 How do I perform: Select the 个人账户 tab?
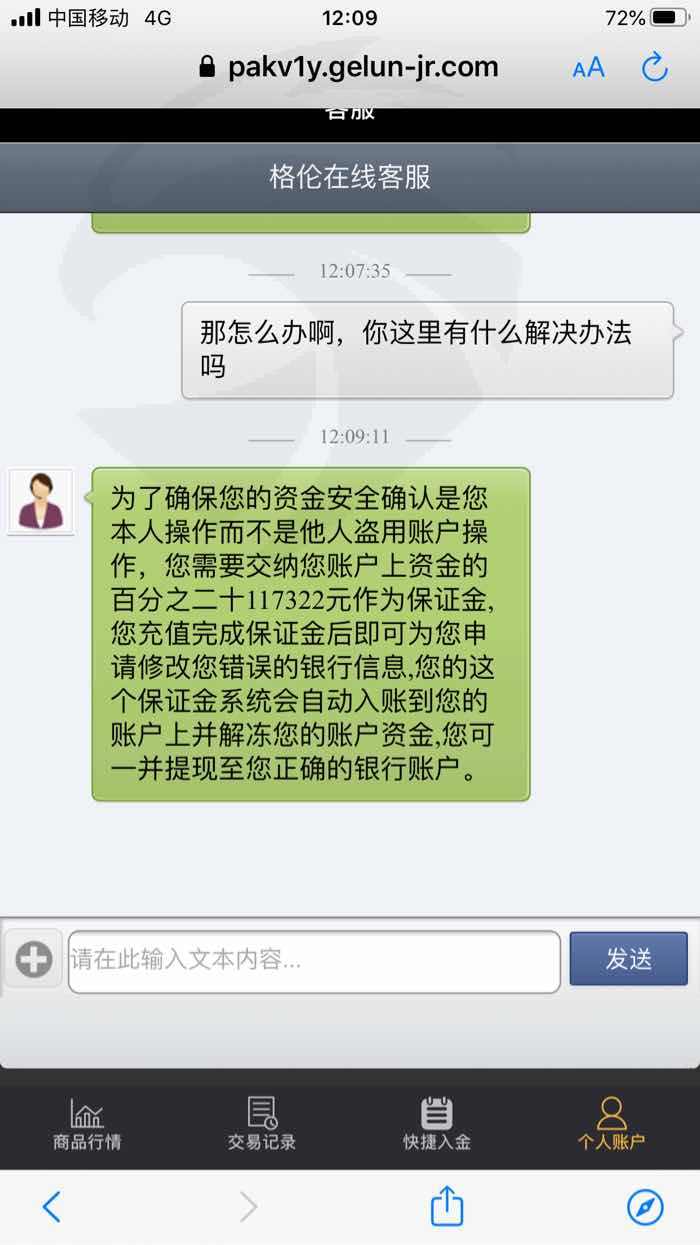611,1123
